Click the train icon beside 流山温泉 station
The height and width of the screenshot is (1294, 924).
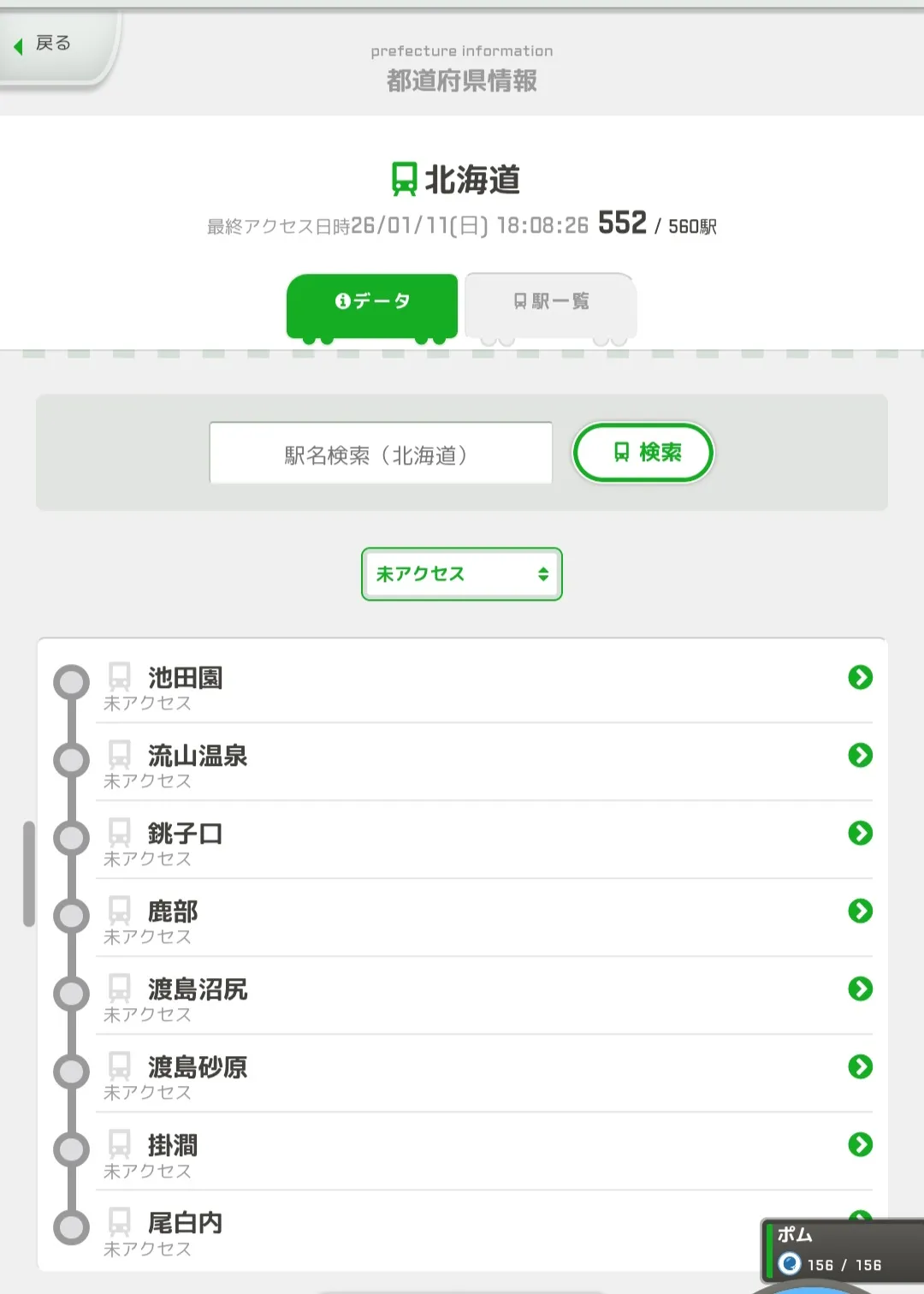pos(118,756)
